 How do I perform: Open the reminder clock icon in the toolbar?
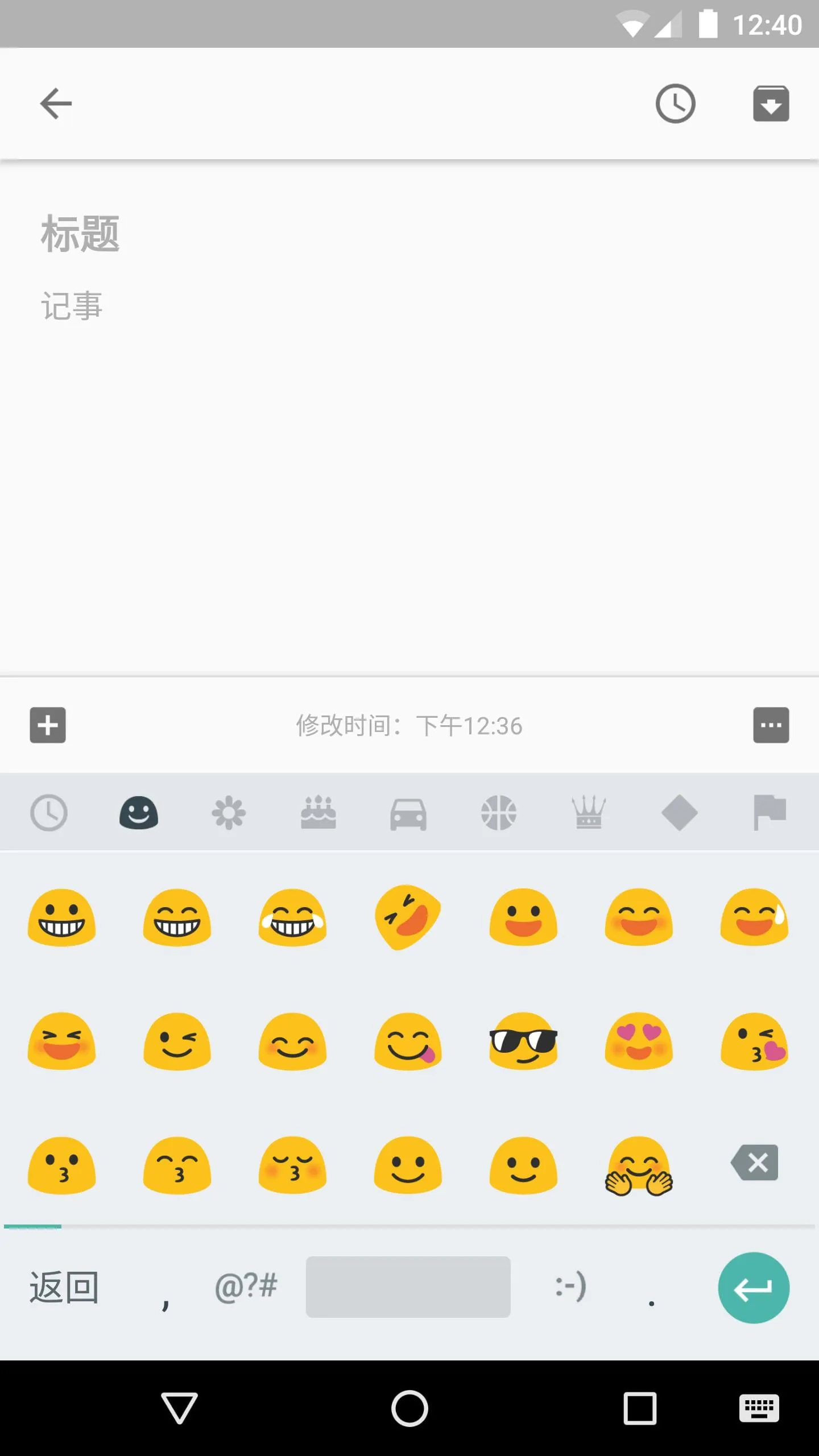coord(675,103)
